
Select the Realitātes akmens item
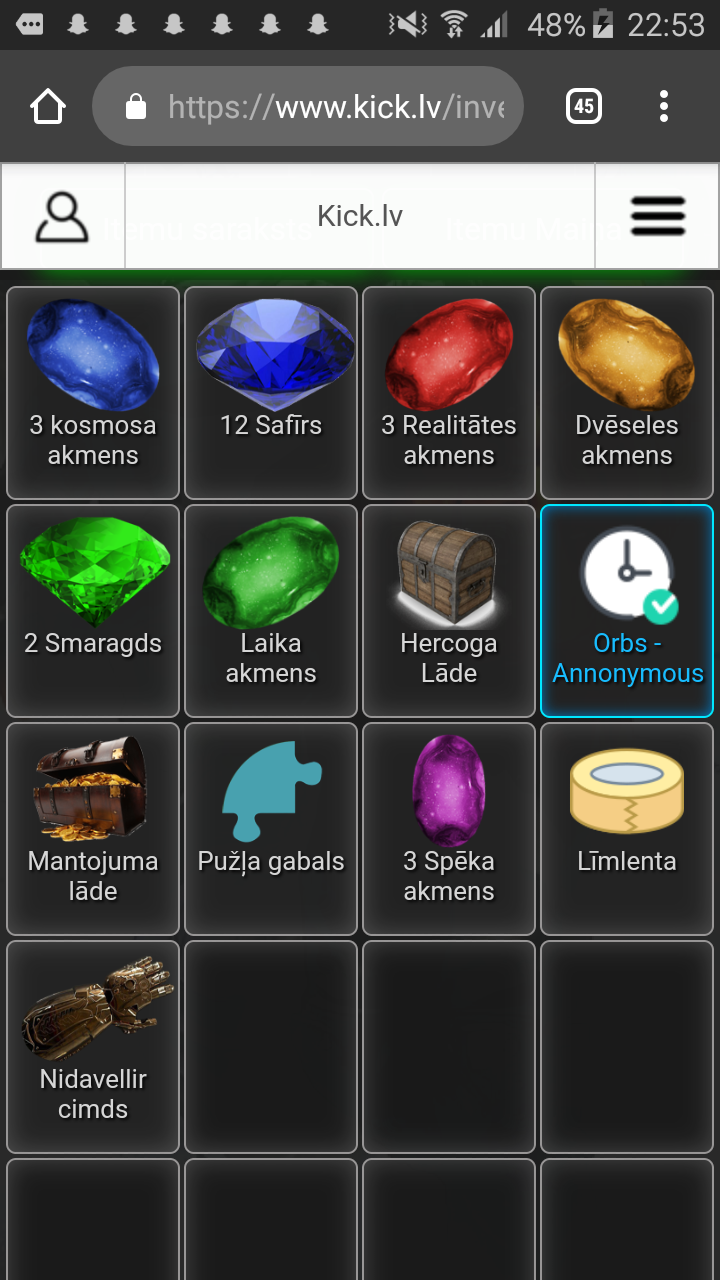449,392
